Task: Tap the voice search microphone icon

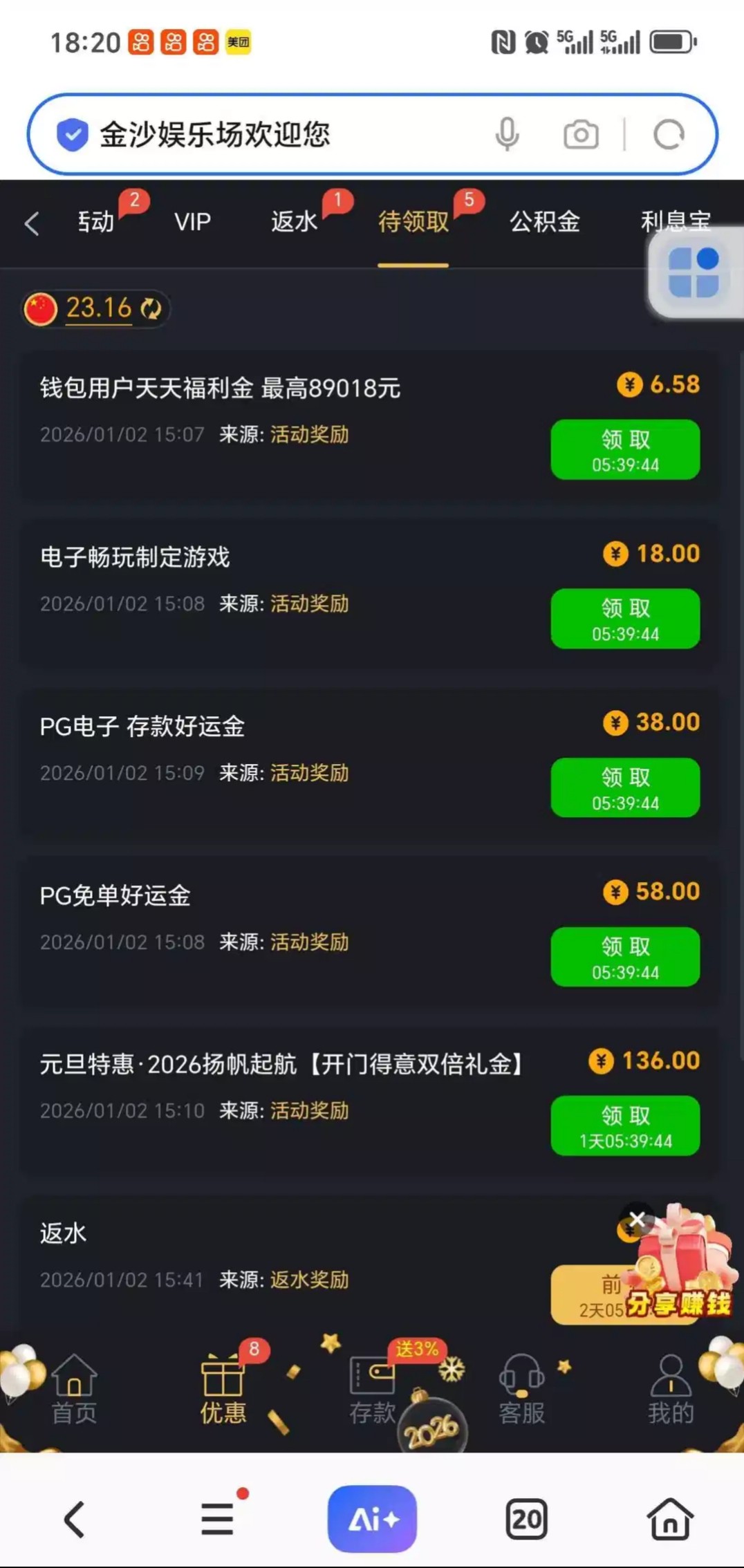Action: tap(507, 134)
